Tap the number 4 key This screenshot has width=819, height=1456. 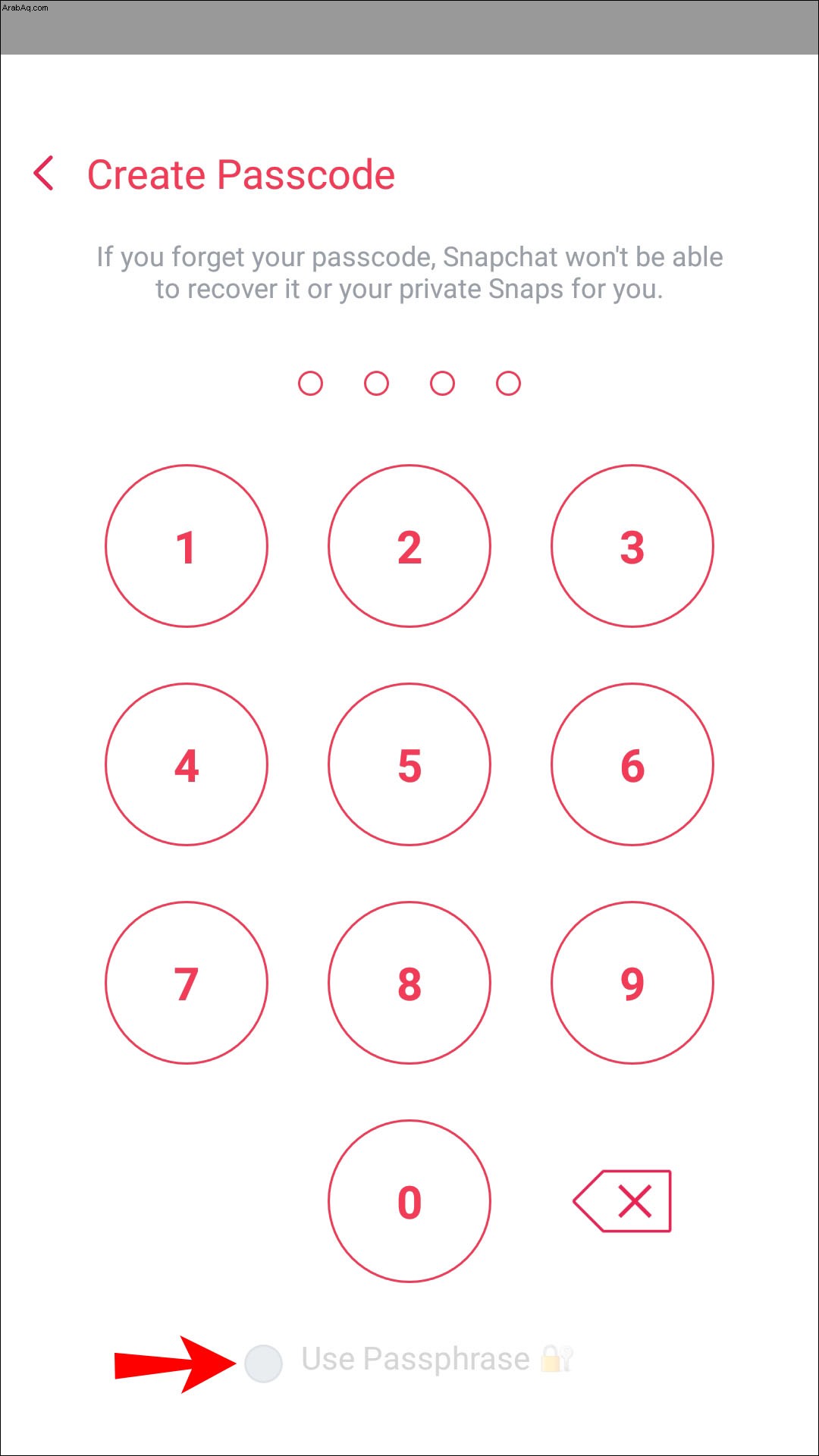187,764
